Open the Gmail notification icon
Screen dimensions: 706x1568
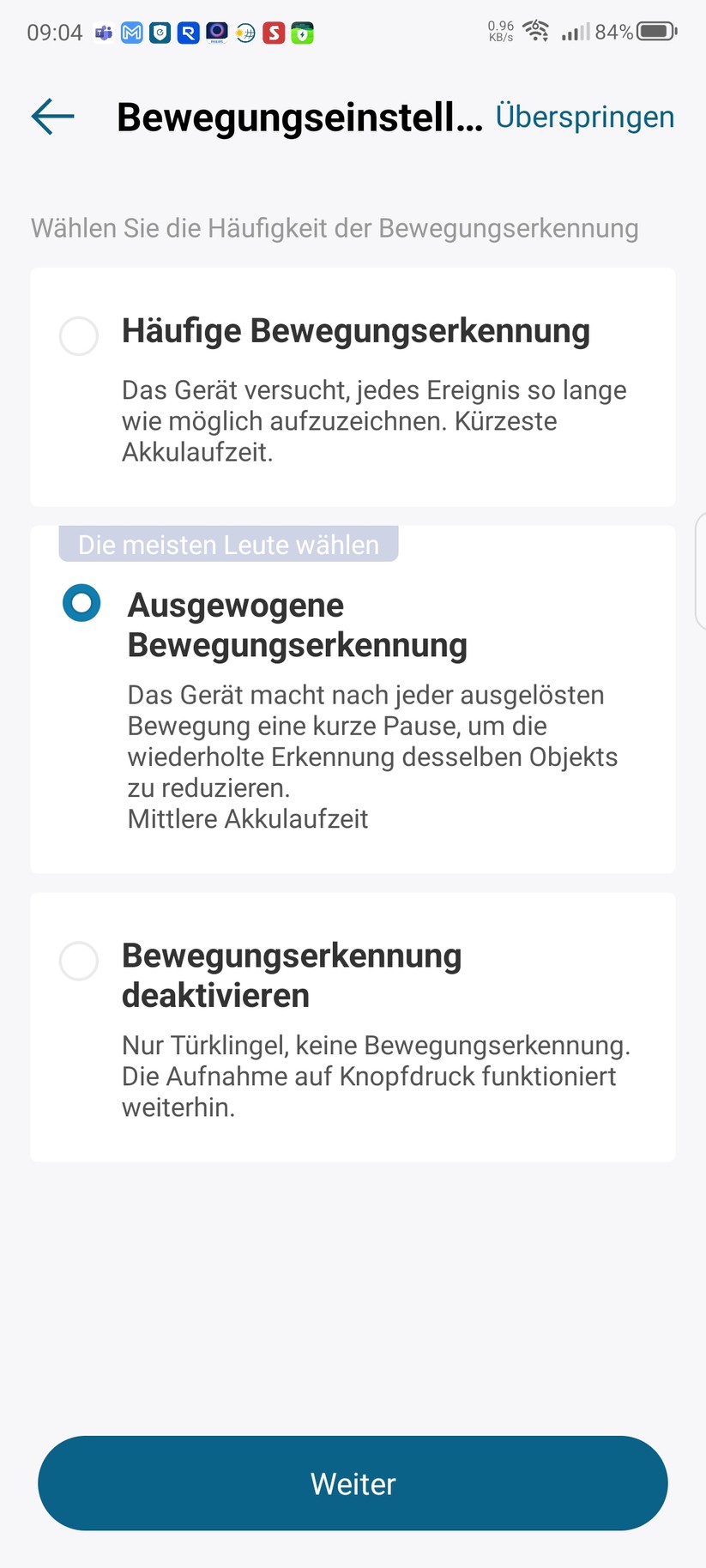133,33
